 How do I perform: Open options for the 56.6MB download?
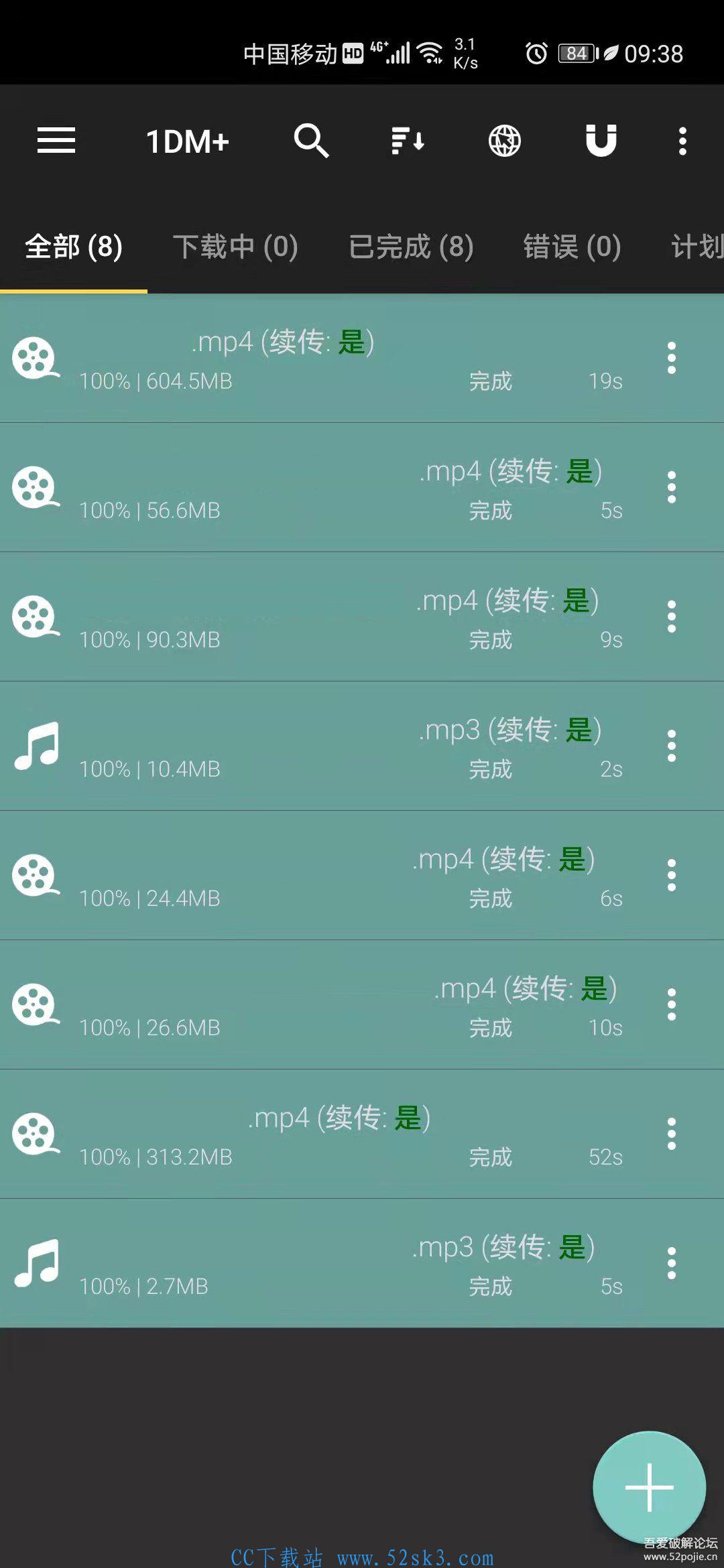(671, 487)
